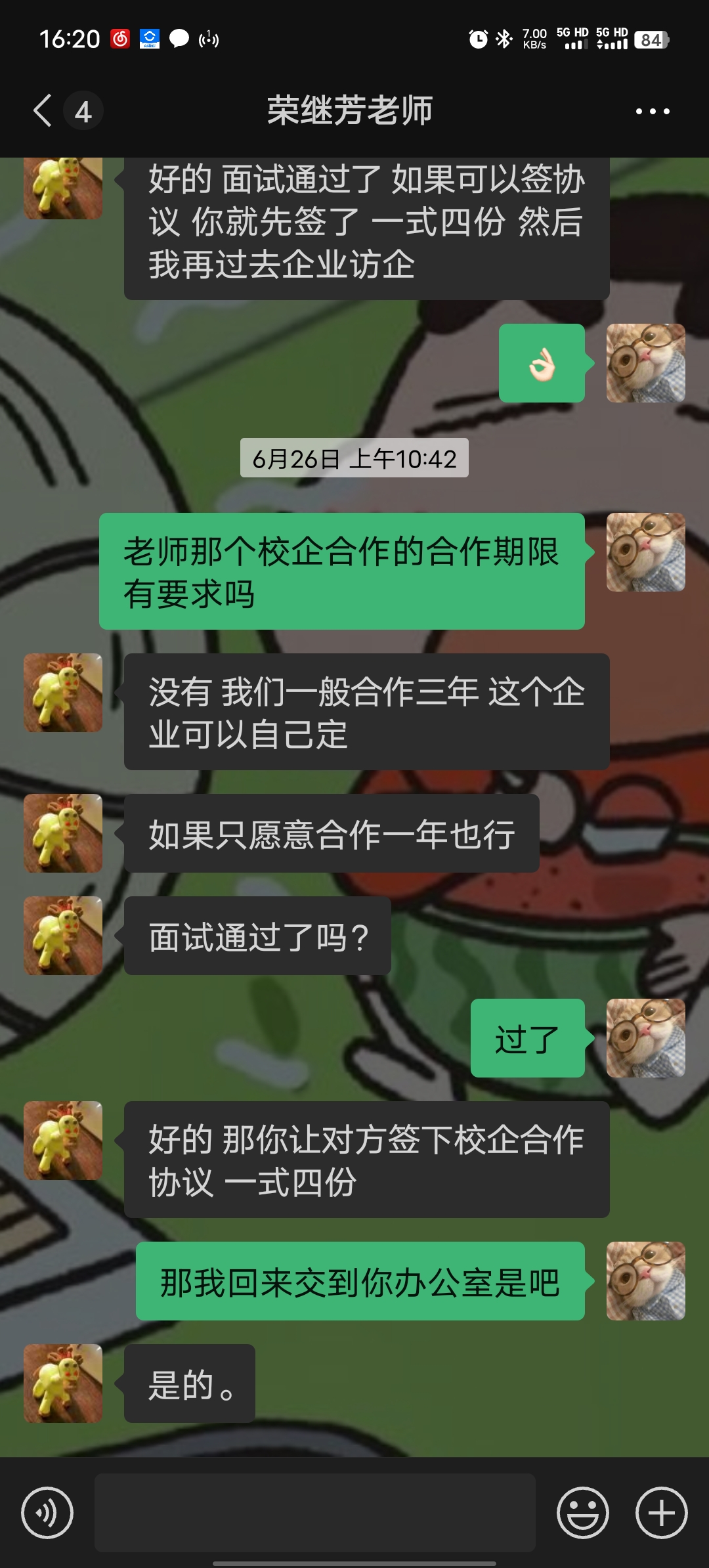
Task: Open teacher's avatar next to 面试通过了吗？
Action: point(63,936)
